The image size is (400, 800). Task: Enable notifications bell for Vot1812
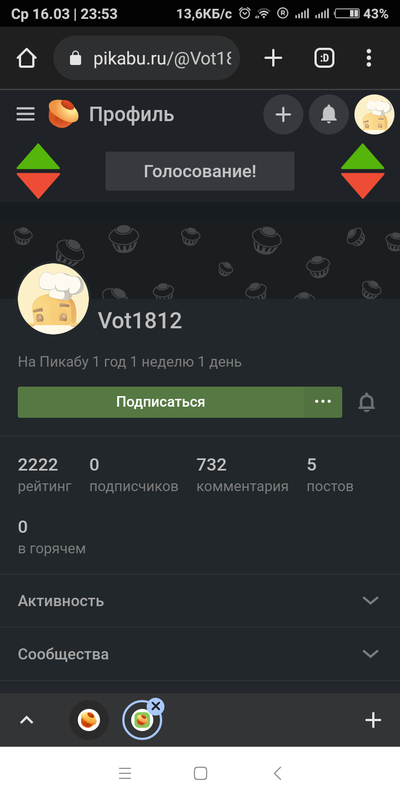pyautogui.click(x=366, y=402)
